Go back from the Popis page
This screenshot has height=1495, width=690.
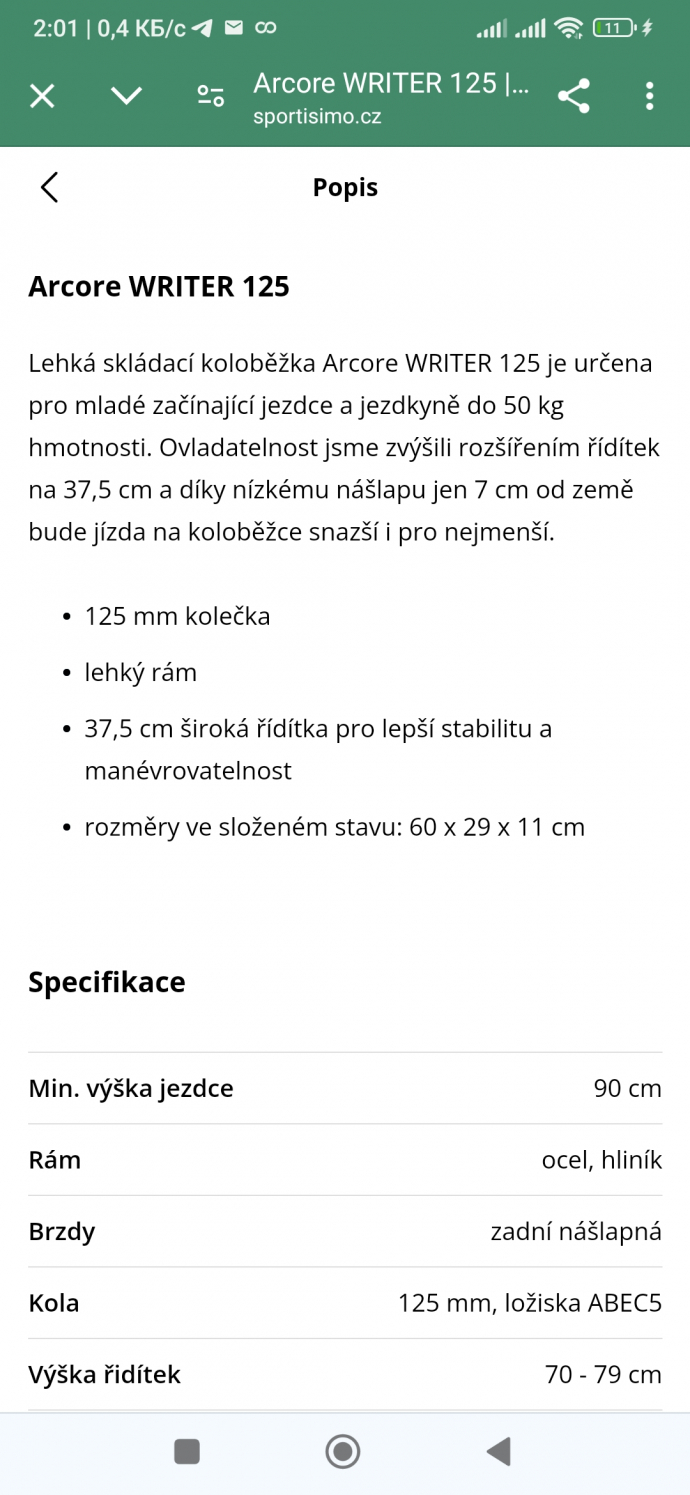tap(50, 187)
